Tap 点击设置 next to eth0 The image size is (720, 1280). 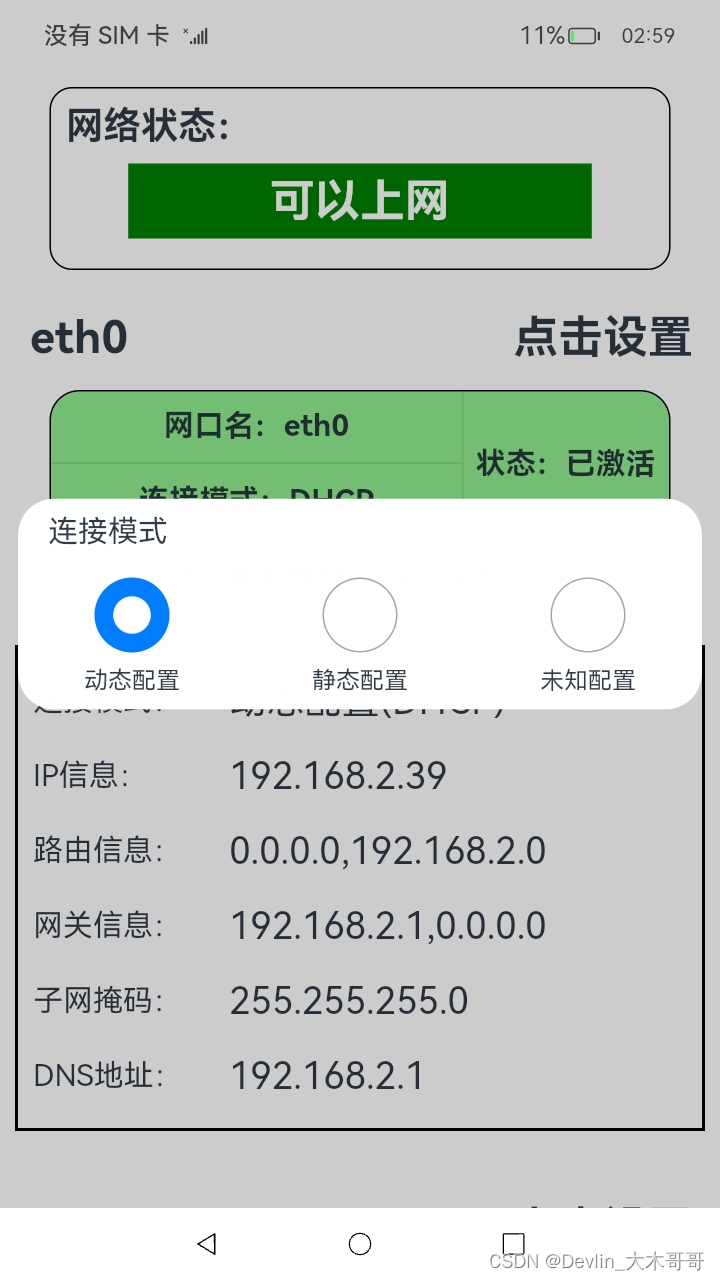[603, 338]
